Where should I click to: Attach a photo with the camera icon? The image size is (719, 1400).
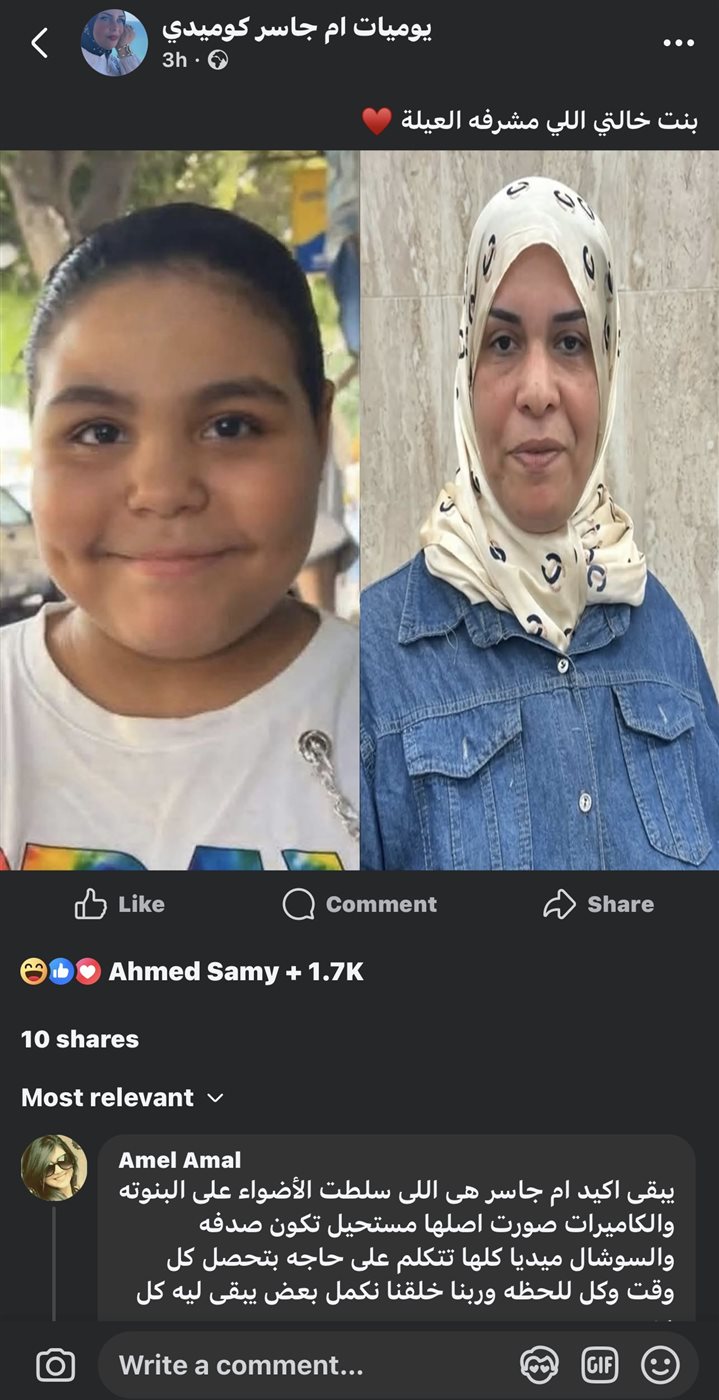coord(55,1365)
